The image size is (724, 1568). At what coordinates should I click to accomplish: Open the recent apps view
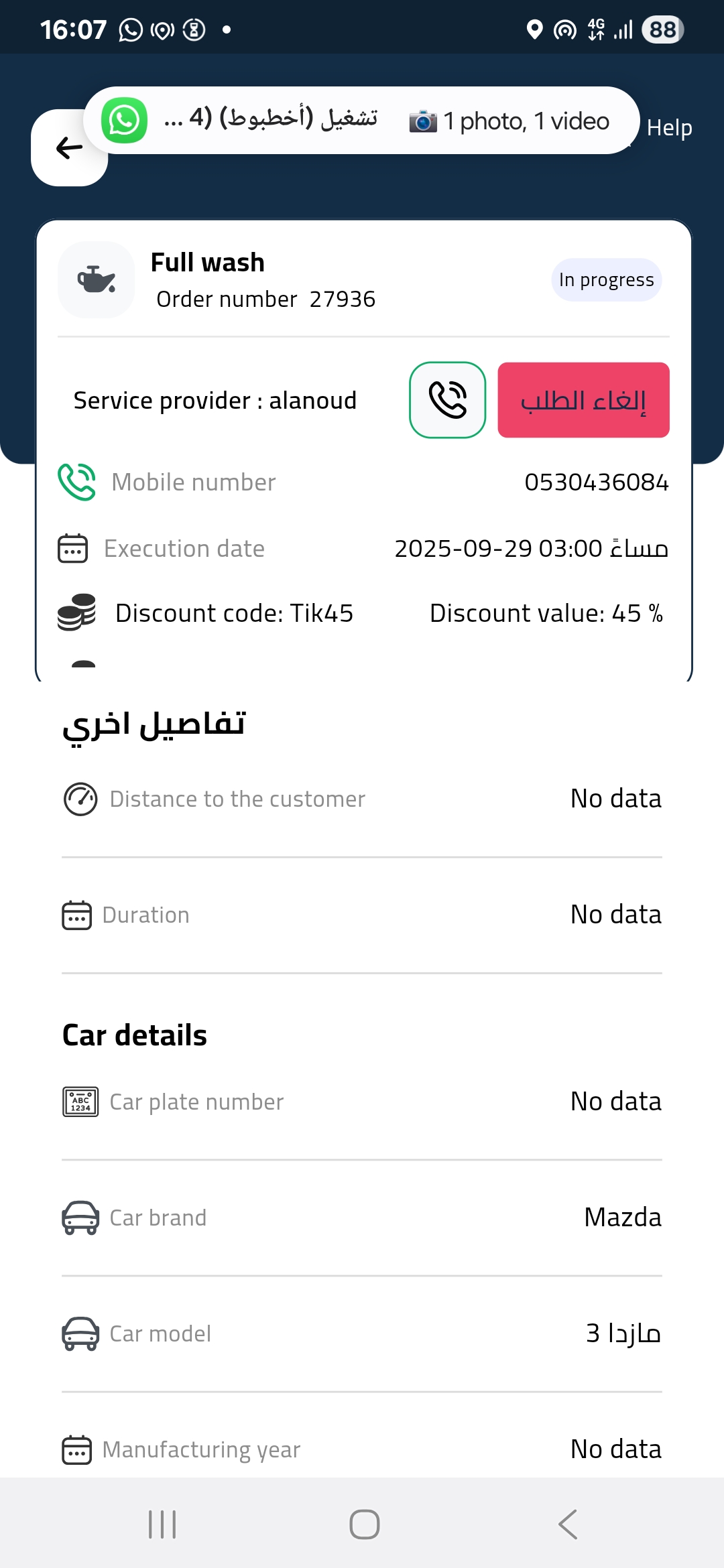(162, 1524)
